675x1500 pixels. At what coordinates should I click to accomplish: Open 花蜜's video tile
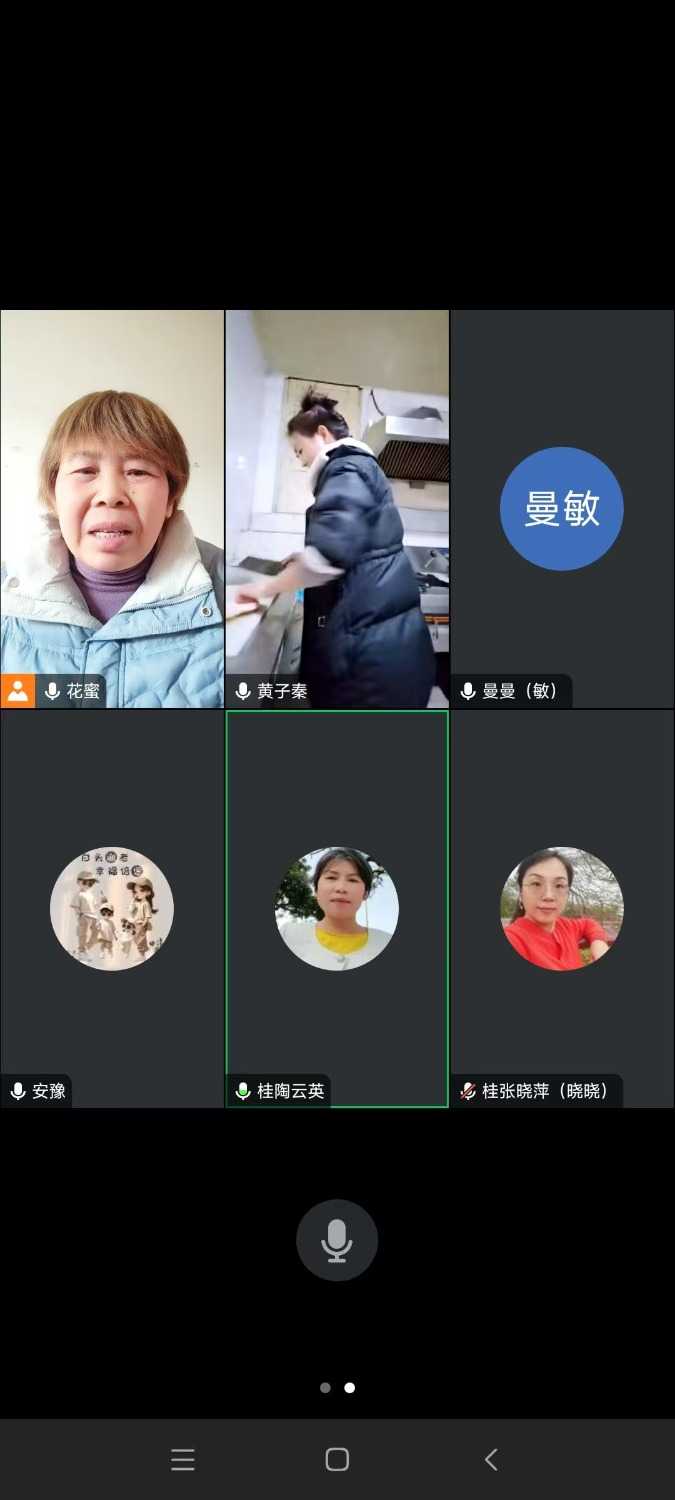(112, 508)
